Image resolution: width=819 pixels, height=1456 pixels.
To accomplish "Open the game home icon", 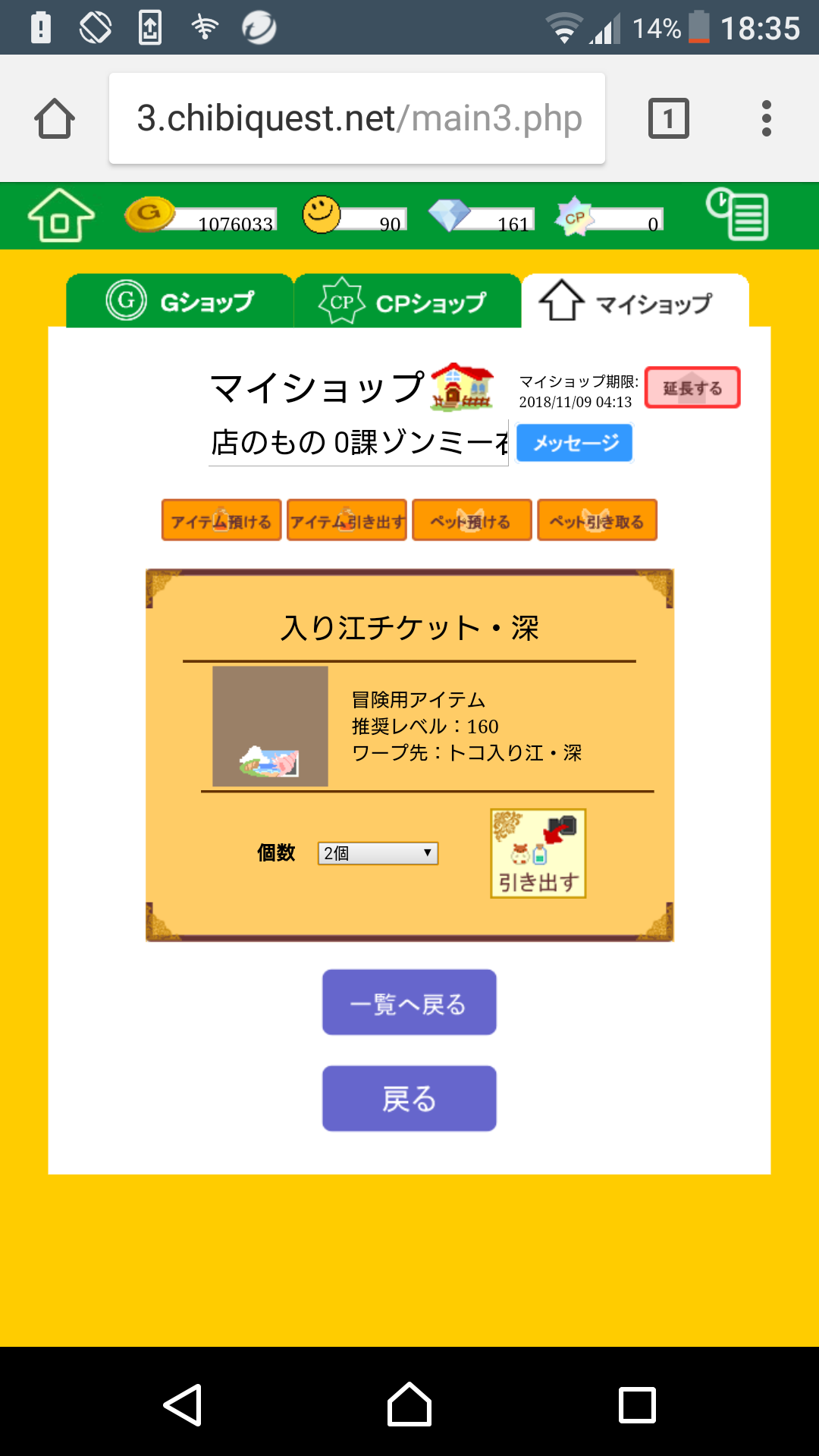I will pyautogui.click(x=61, y=216).
